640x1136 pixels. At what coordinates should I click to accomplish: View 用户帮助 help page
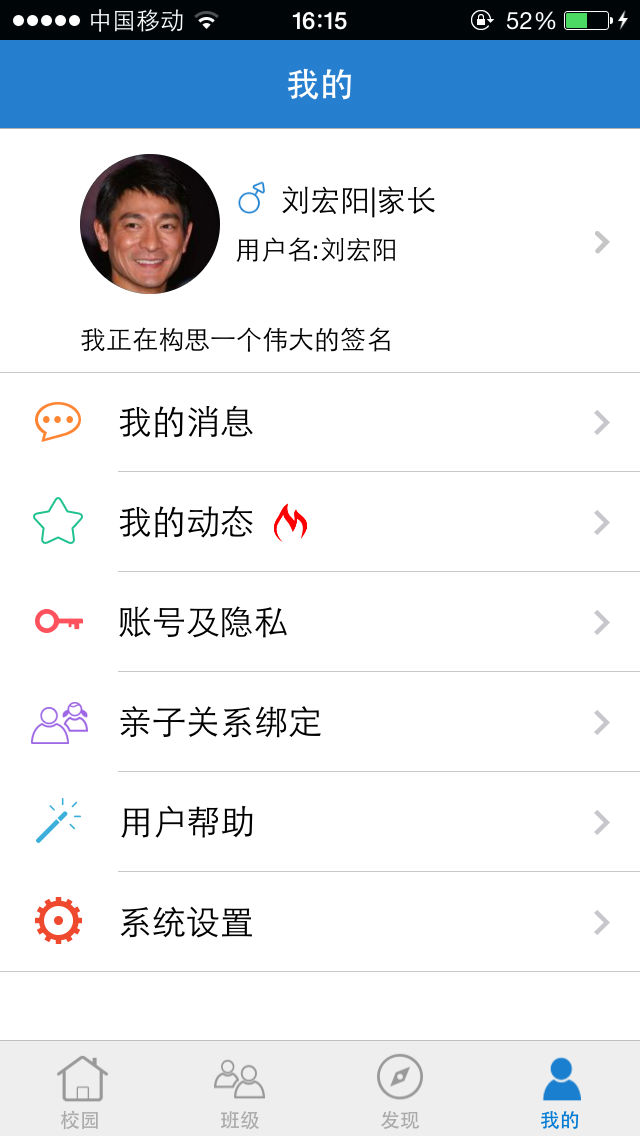320,822
